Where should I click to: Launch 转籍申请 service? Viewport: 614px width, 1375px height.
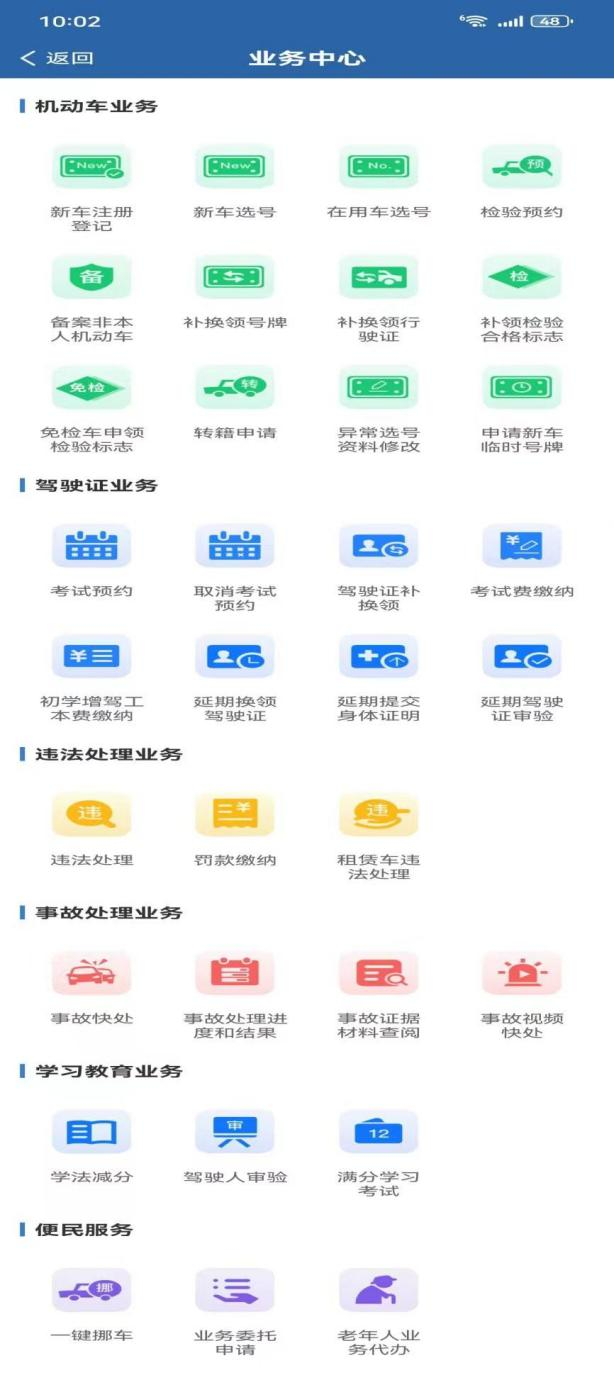pyautogui.click(x=234, y=388)
